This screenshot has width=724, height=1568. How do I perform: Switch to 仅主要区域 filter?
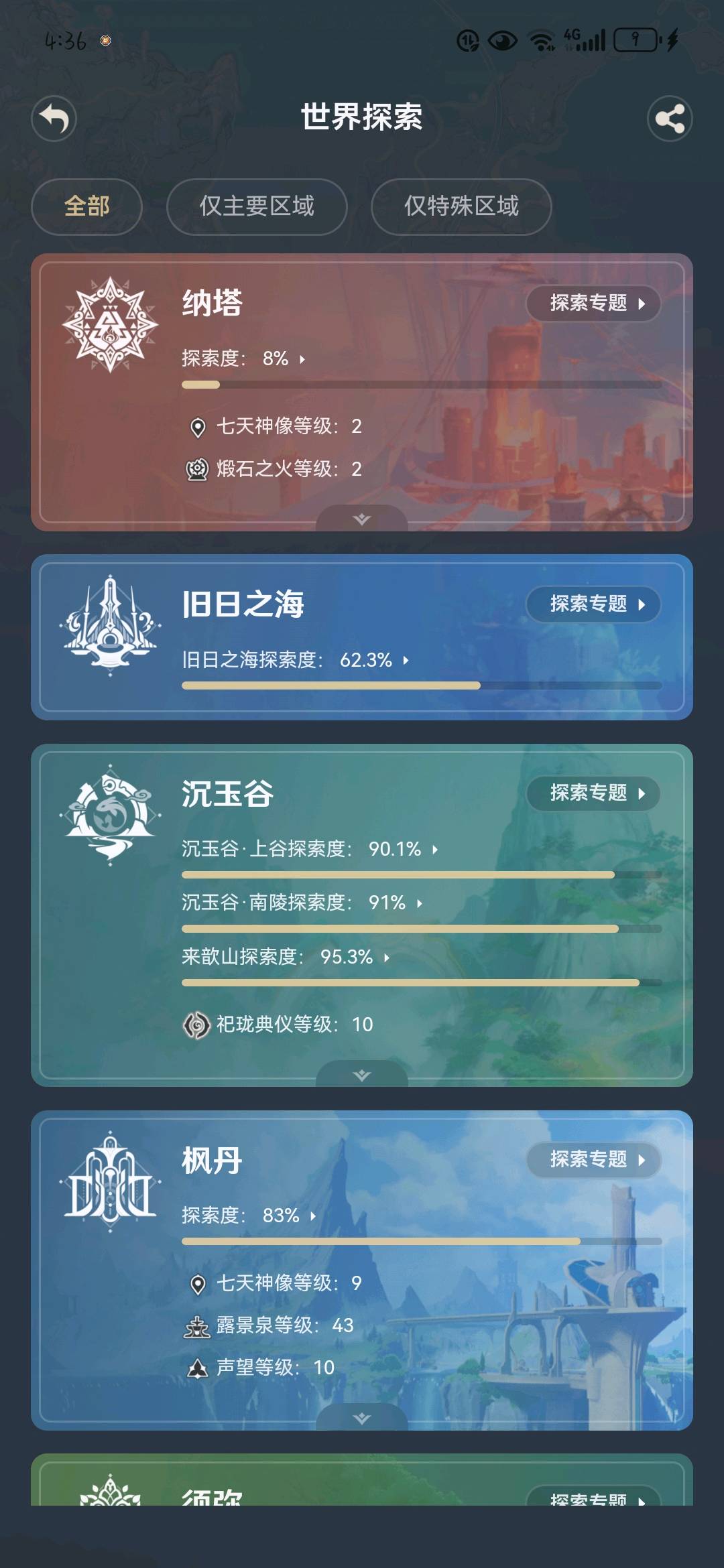[x=257, y=206]
